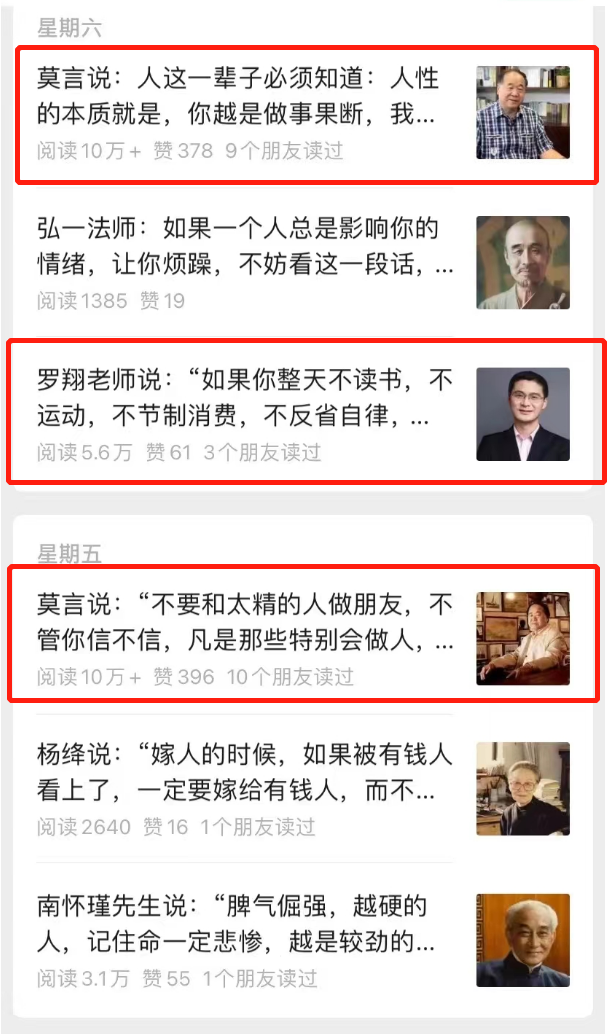Open Mo Yan article about overly shrewd friends
The image size is (610, 1034).
245,622
